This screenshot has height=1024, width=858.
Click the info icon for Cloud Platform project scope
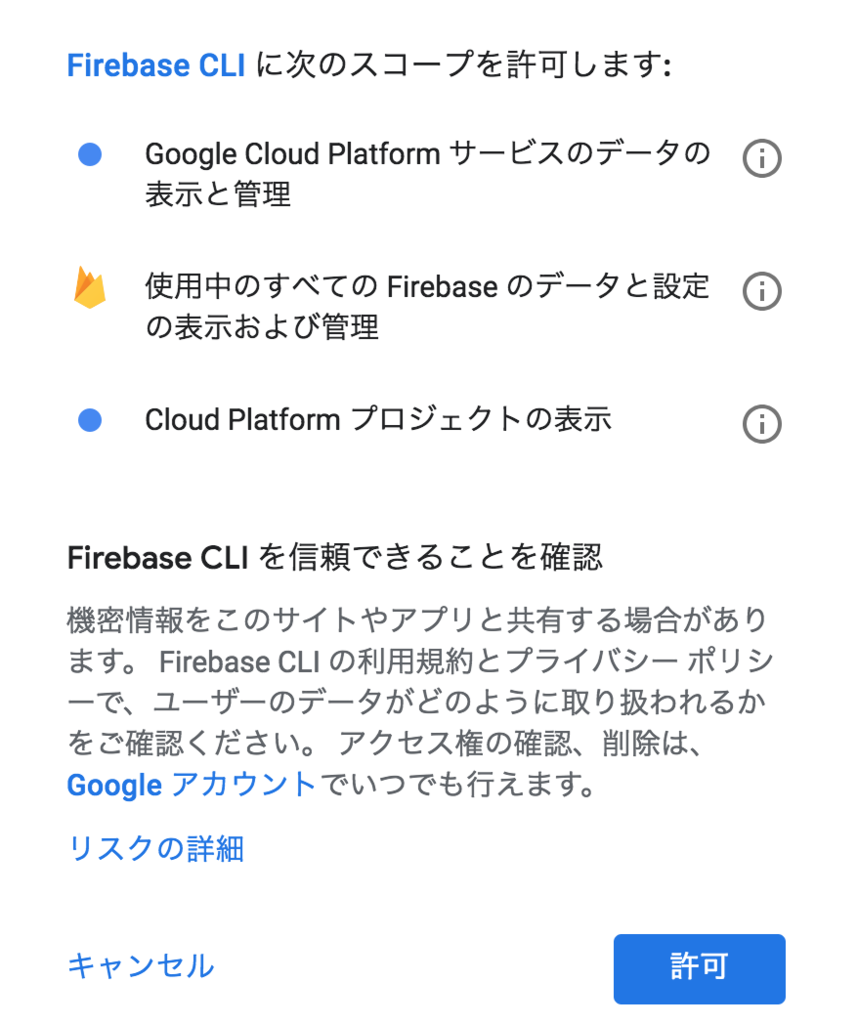click(x=761, y=424)
